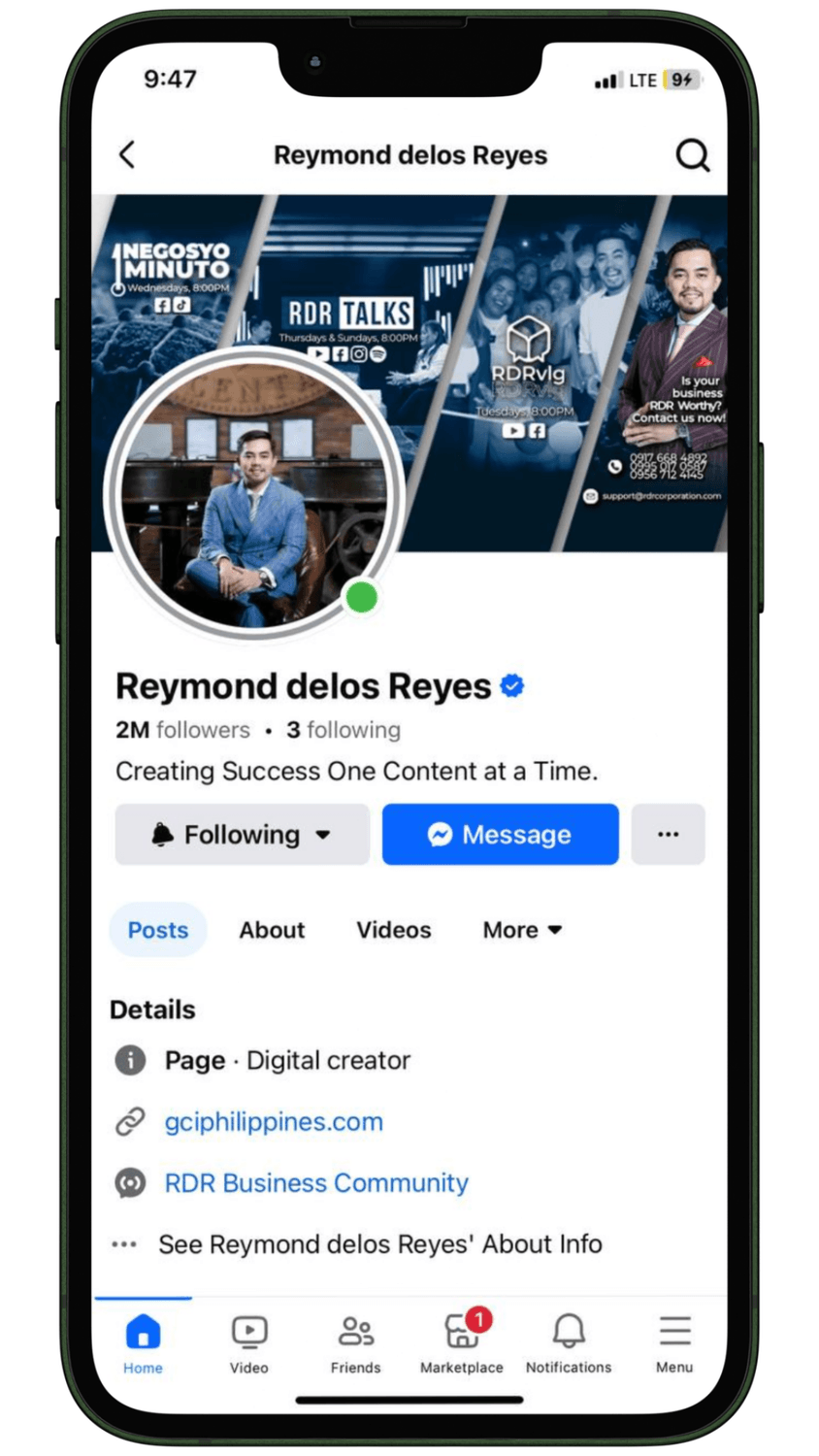Expand the More tabs dropdown
Screen dimensions: 819x1456
coord(522,930)
